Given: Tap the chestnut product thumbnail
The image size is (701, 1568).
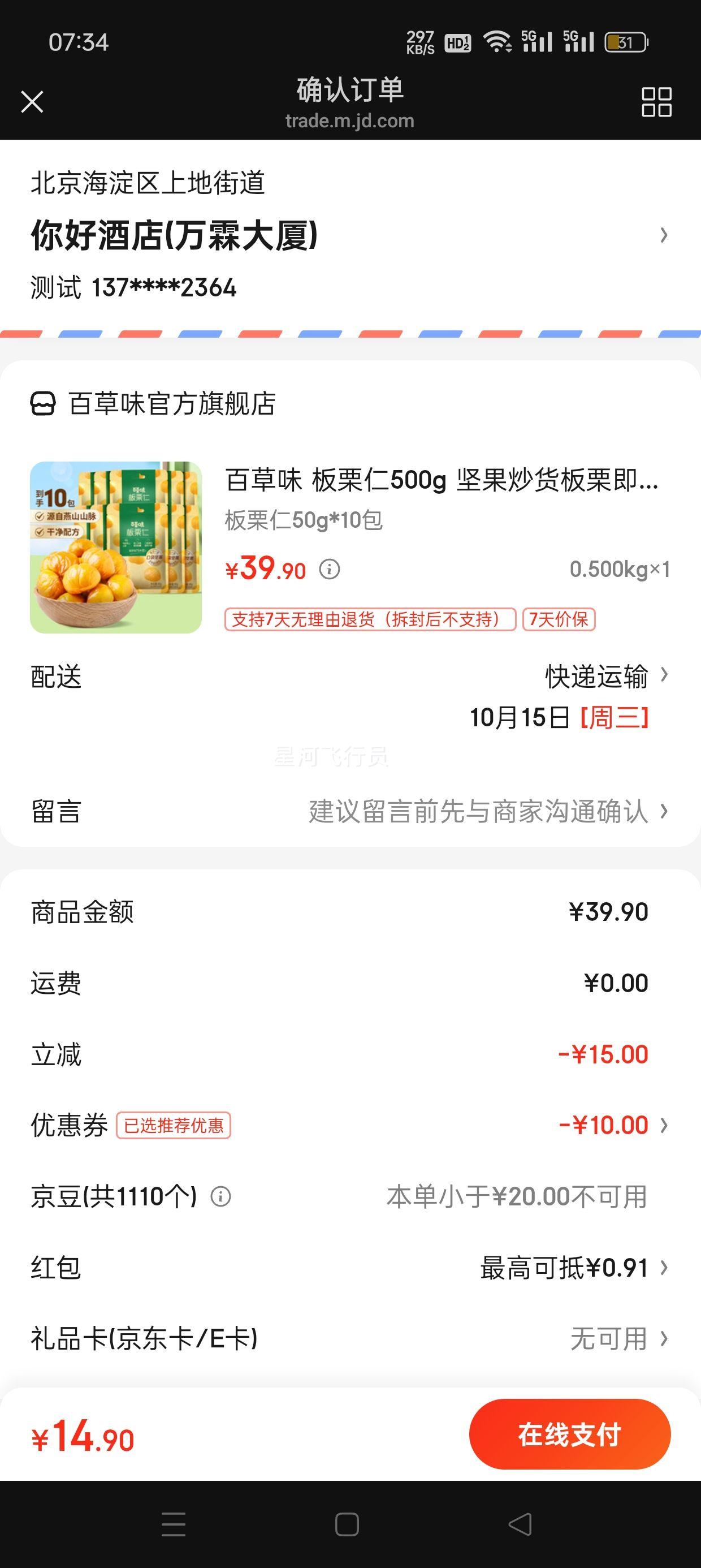Looking at the screenshot, I should 116,546.
